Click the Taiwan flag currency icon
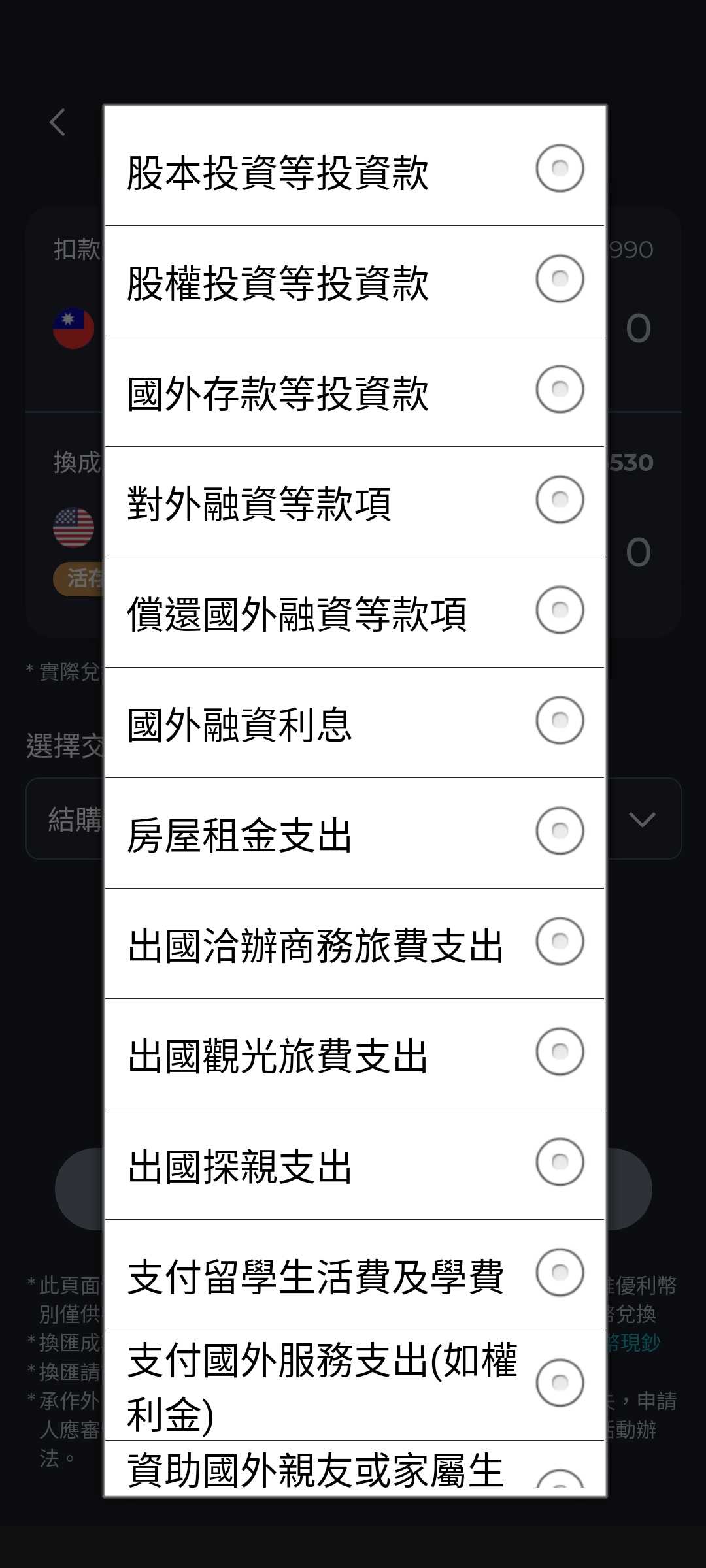The height and width of the screenshot is (1568, 706). click(x=73, y=325)
